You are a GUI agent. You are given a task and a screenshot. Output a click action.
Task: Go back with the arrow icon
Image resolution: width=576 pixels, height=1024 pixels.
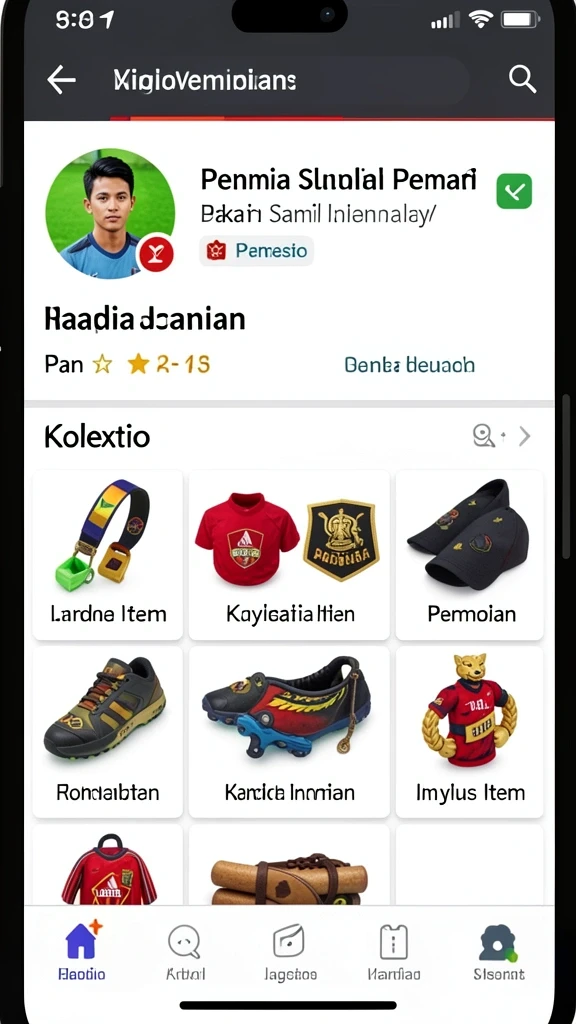(61, 80)
